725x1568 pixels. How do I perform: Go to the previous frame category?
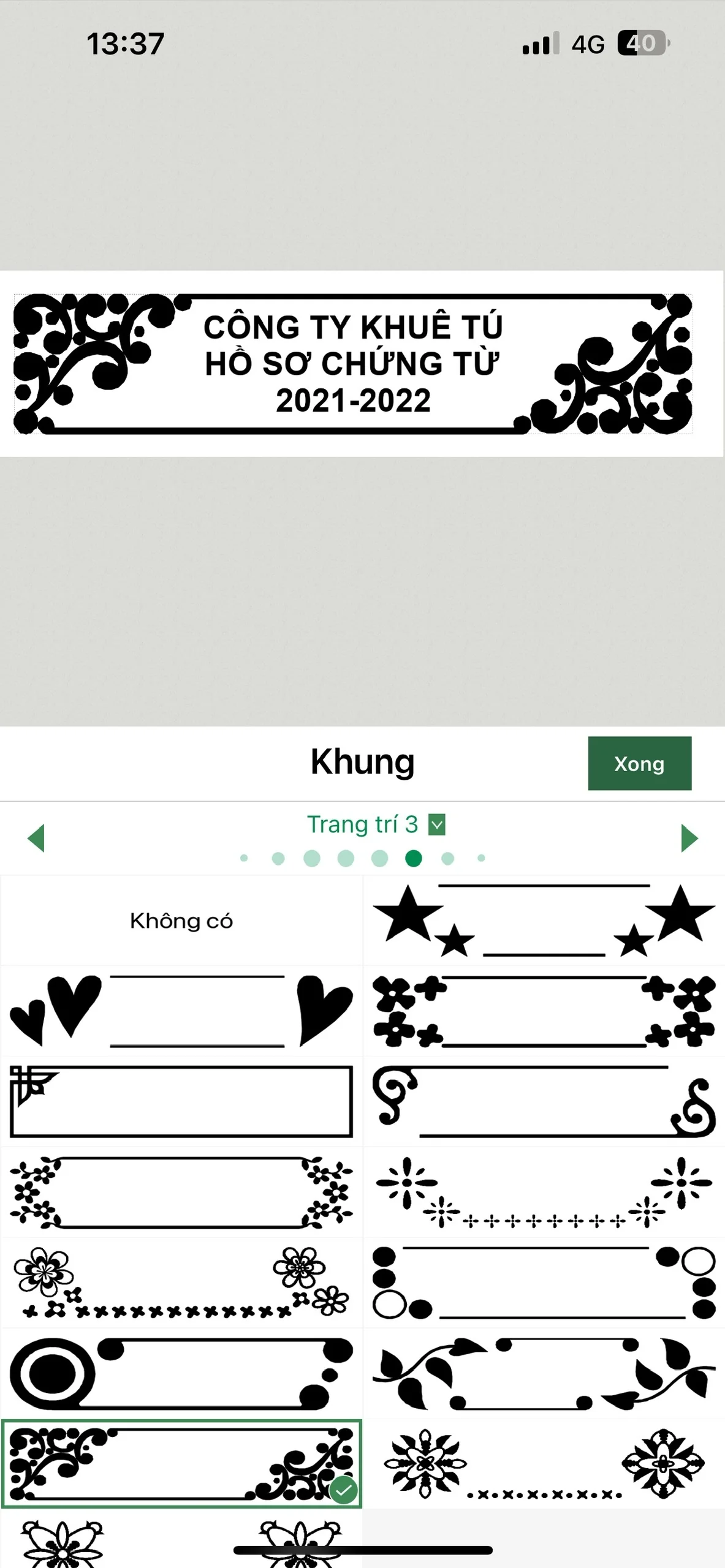[x=36, y=837]
